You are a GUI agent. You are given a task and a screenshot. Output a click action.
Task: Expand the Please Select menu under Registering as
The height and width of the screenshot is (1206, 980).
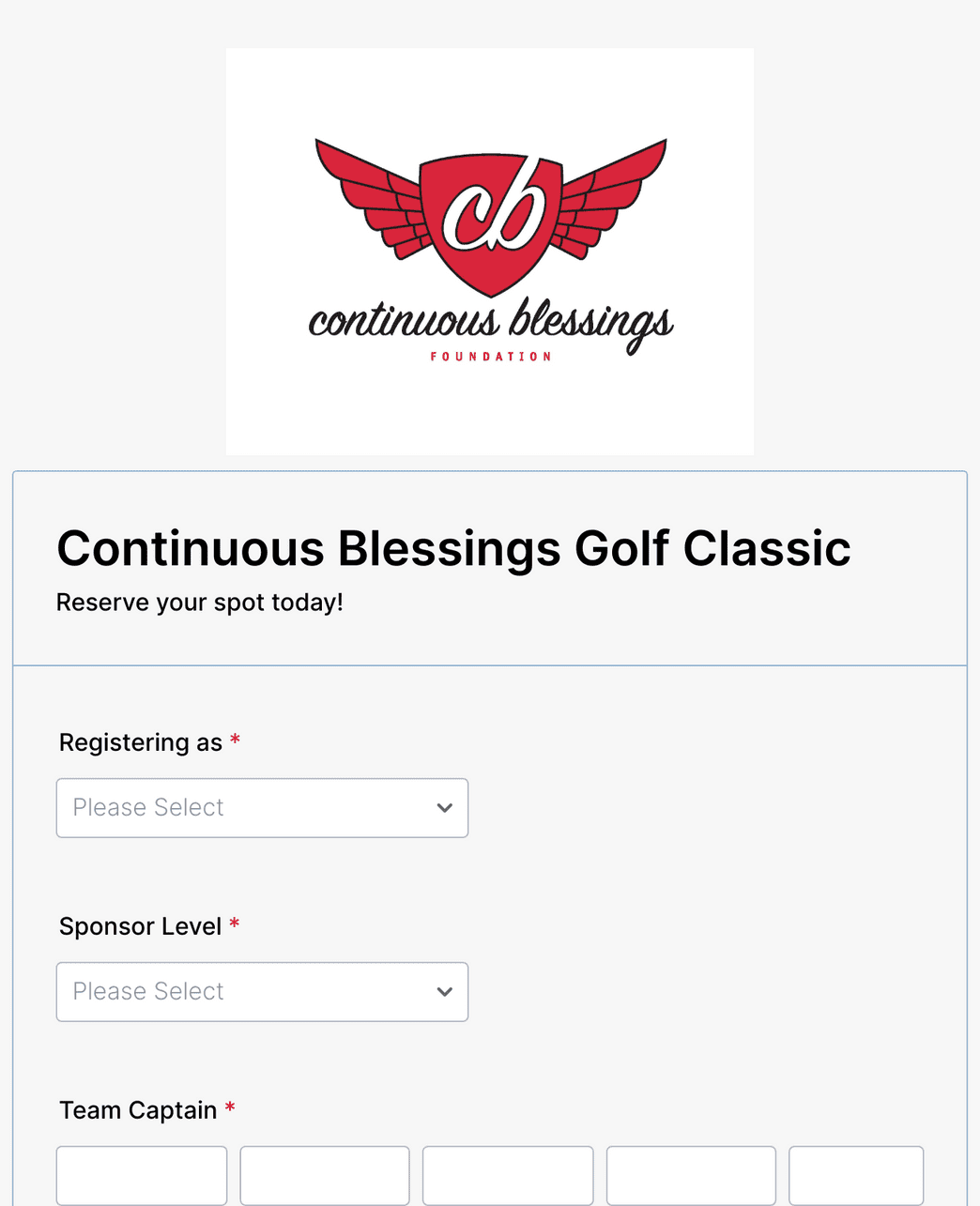point(262,807)
